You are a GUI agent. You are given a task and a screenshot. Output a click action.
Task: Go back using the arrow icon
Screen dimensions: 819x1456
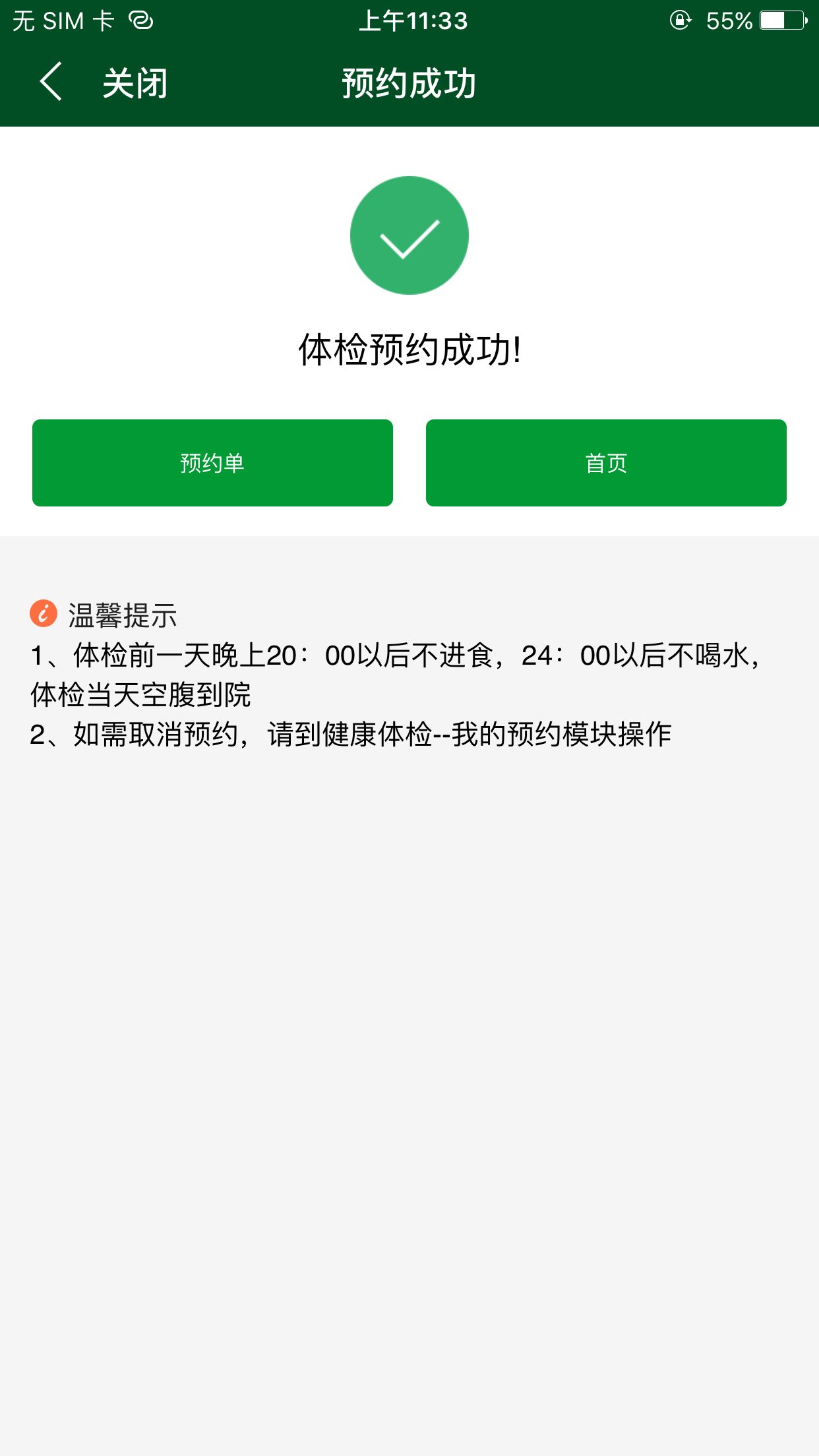point(51,82)
